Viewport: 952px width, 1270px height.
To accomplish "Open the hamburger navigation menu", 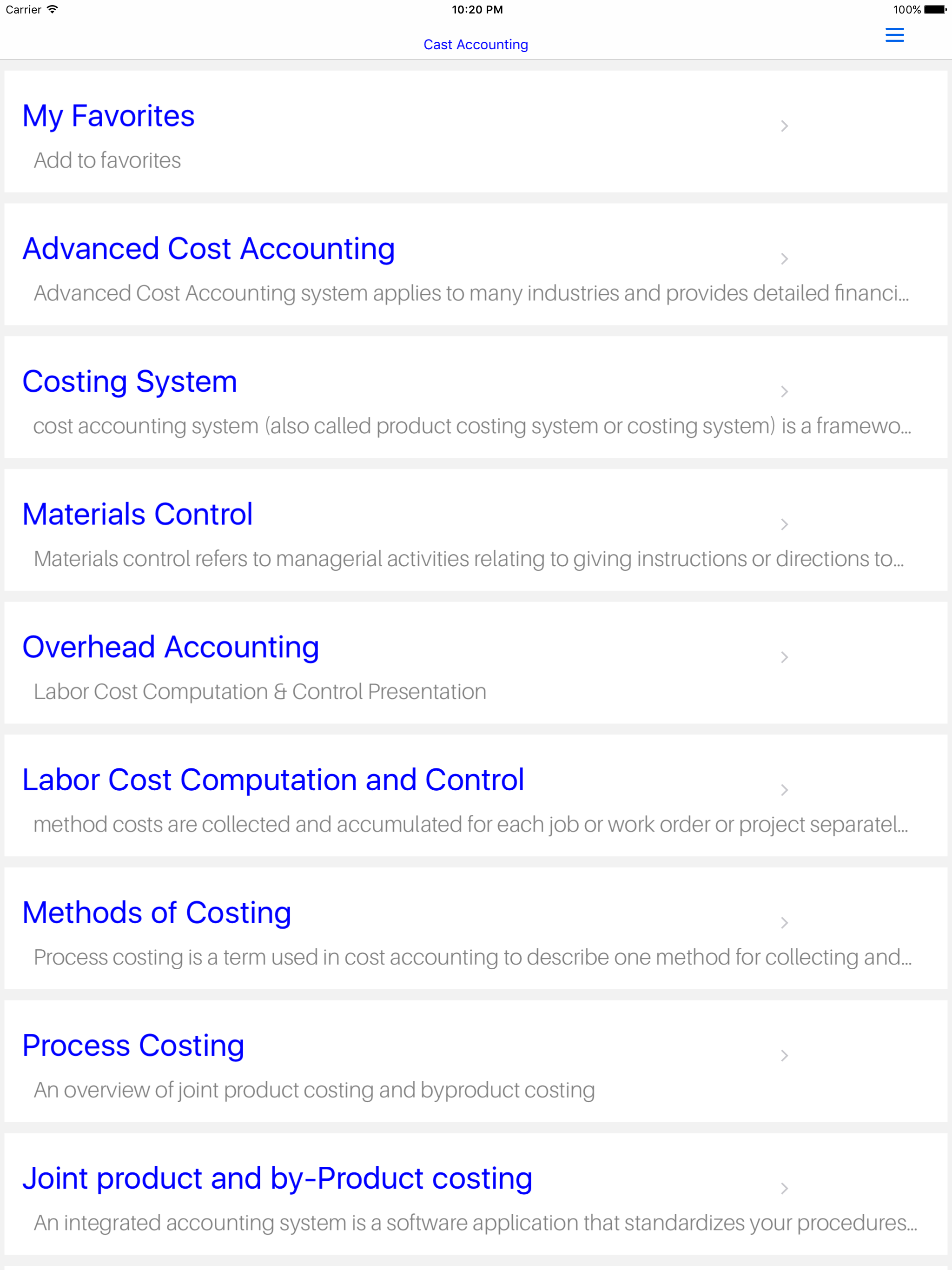I will click(x=894, y=34).
